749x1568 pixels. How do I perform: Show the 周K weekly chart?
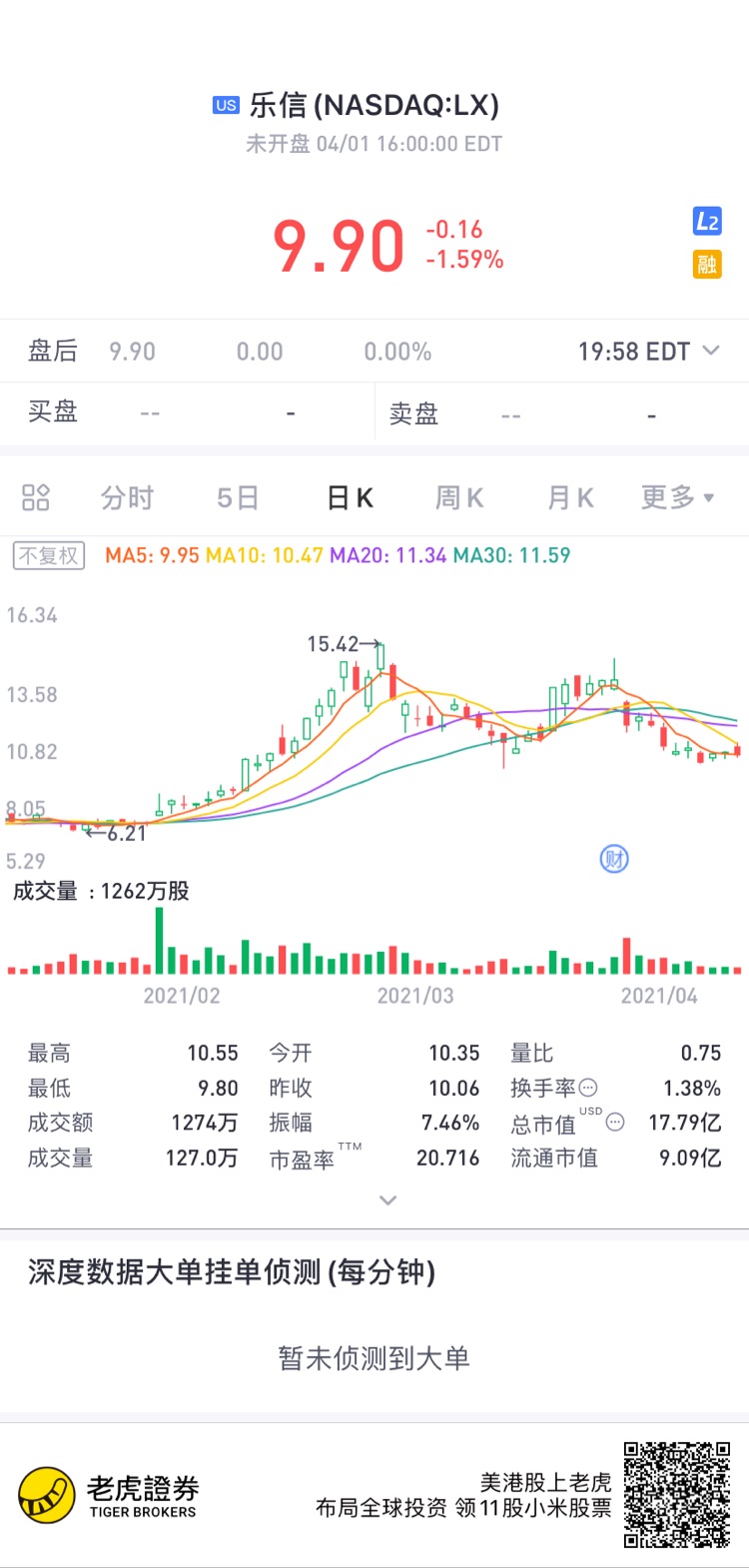pyautogui.click(x=459, y=497)
